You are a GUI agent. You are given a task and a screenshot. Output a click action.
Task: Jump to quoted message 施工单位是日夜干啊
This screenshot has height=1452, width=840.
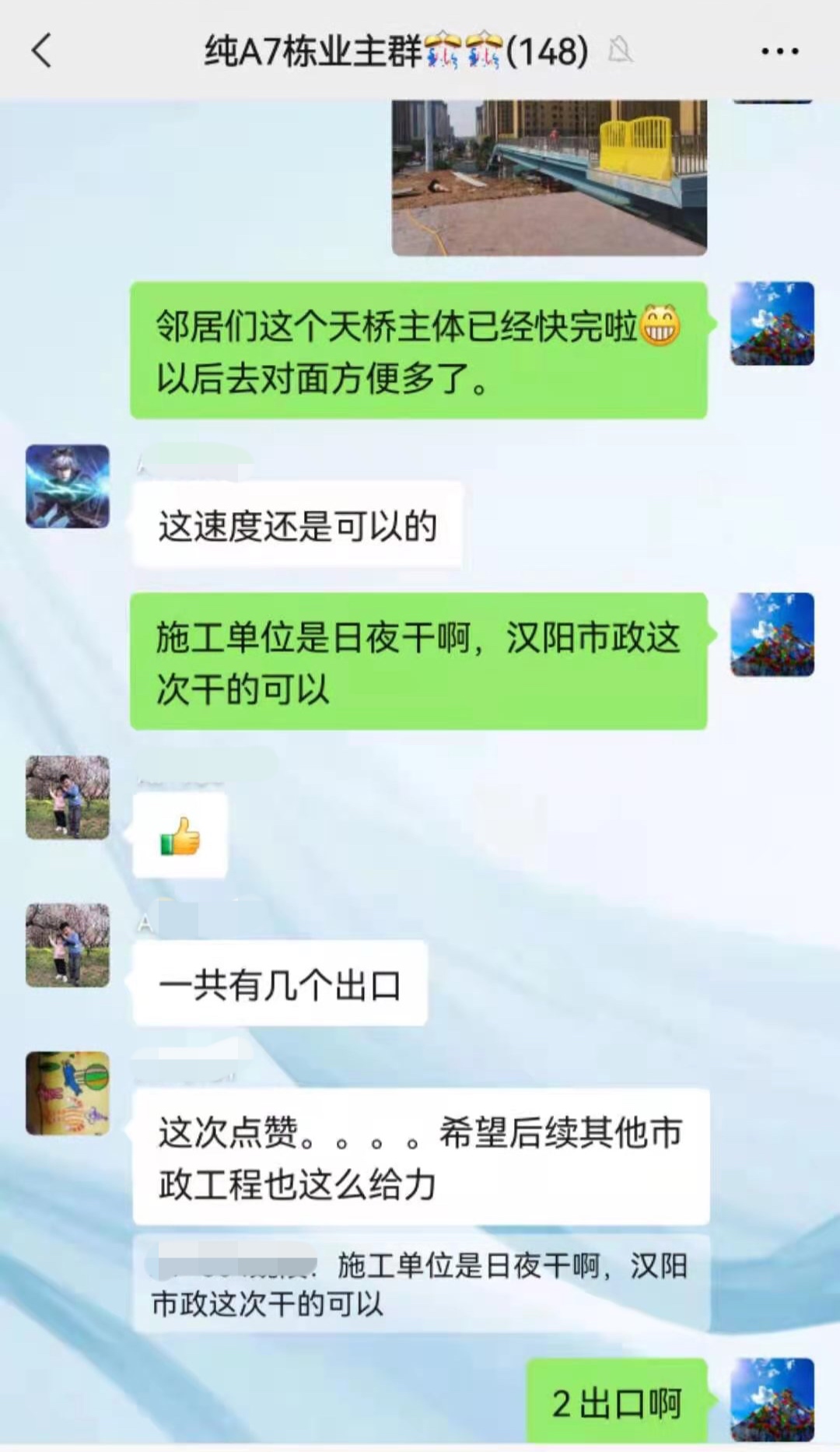coord(420,1284)
